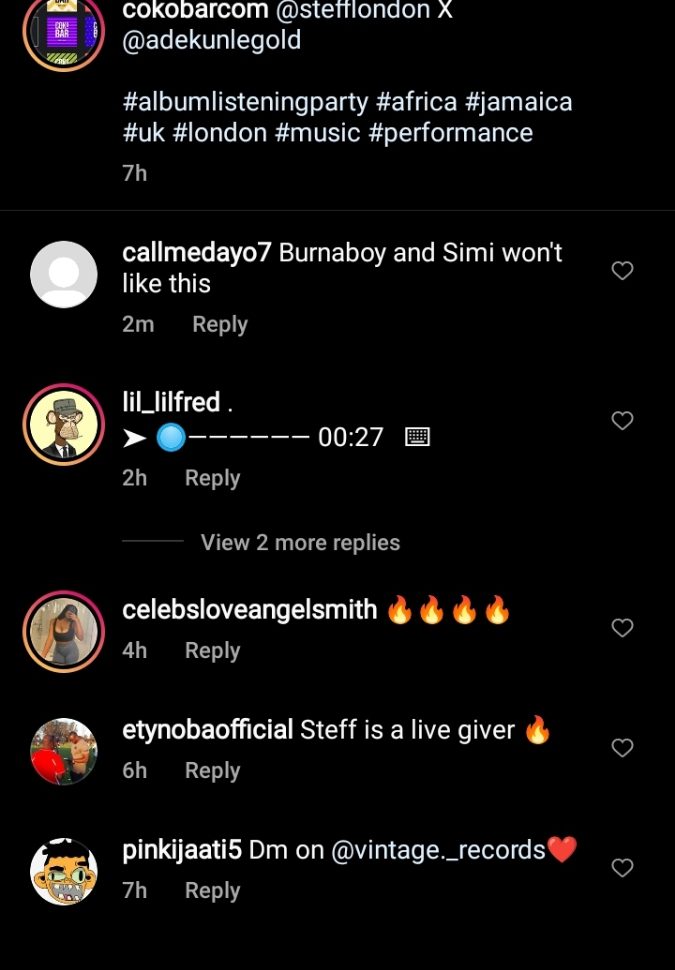Like etynobaofficial's comment

[x=622, y=748]
